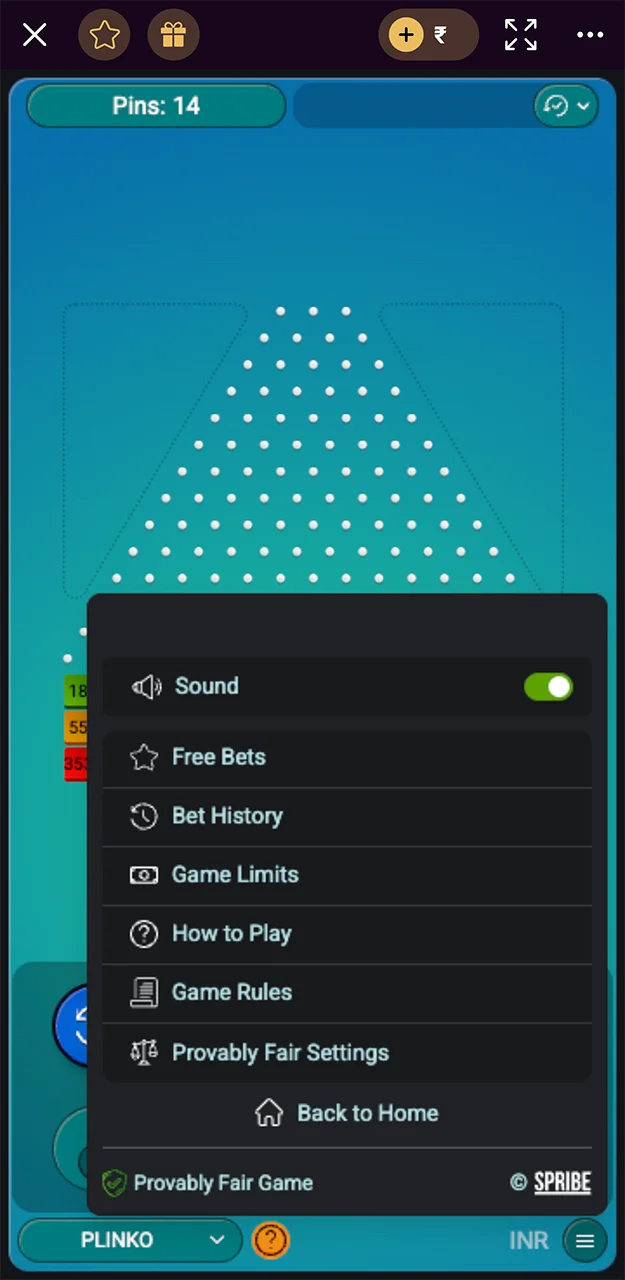Open the gift rewards icon
Viewport: 625px width, 1280px height.
pyautogui.click(x=173, y=36)
